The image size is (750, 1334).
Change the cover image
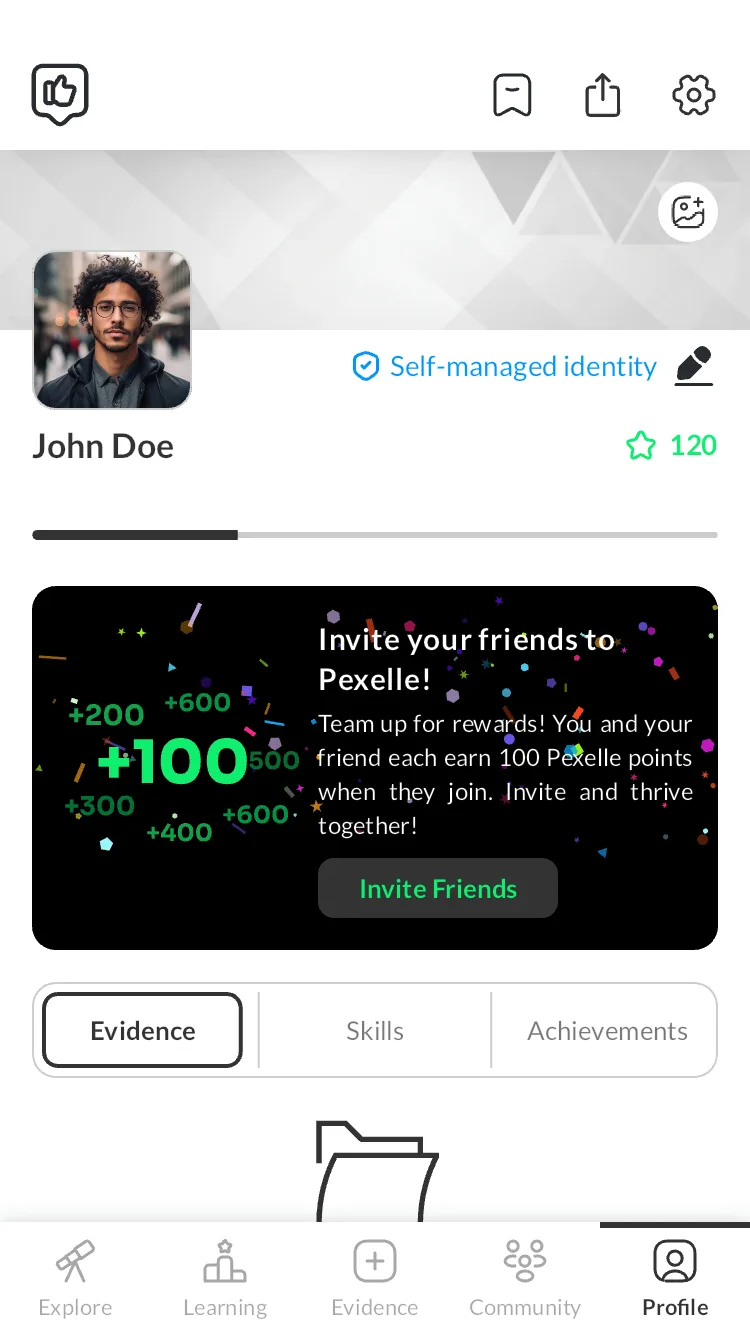(x=688, y=212)
